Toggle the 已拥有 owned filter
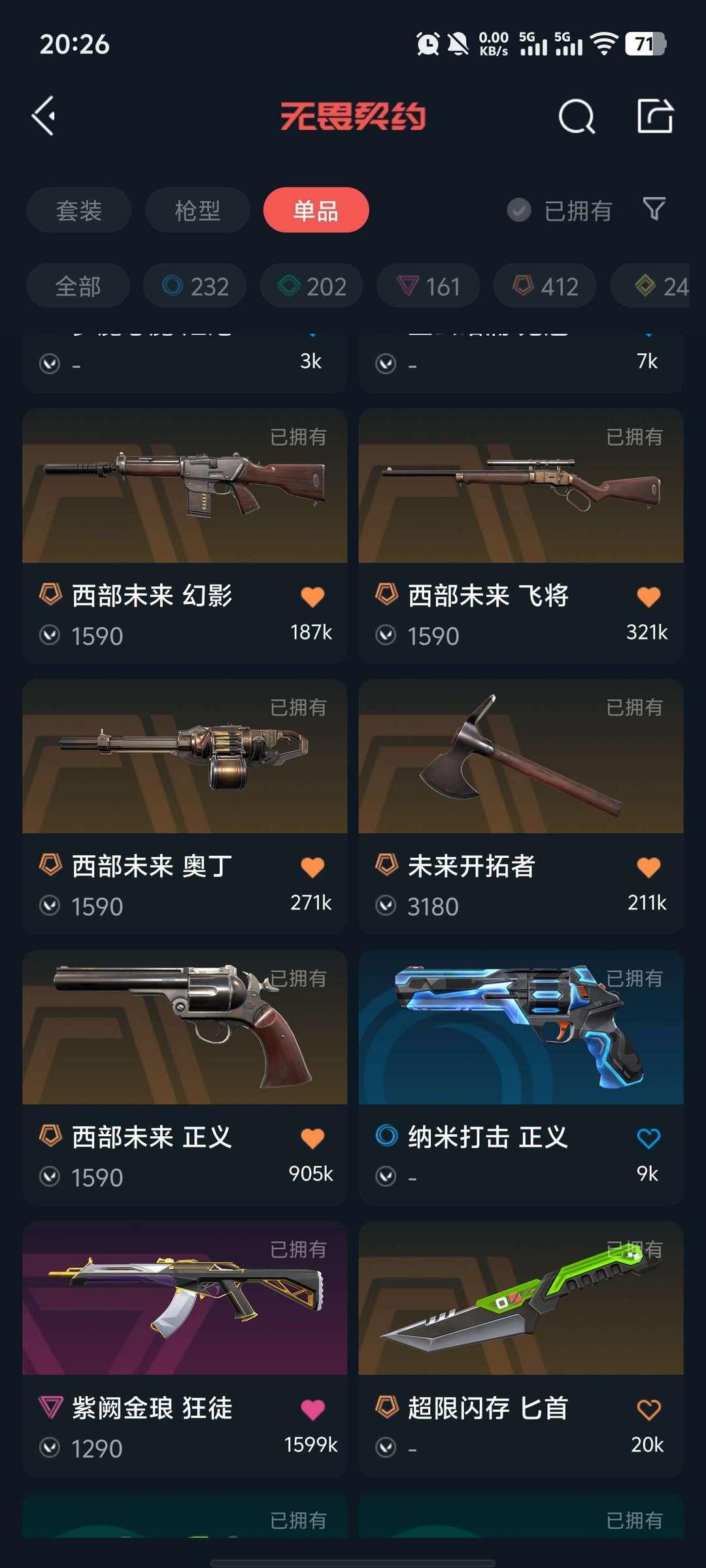 (561, 209)
